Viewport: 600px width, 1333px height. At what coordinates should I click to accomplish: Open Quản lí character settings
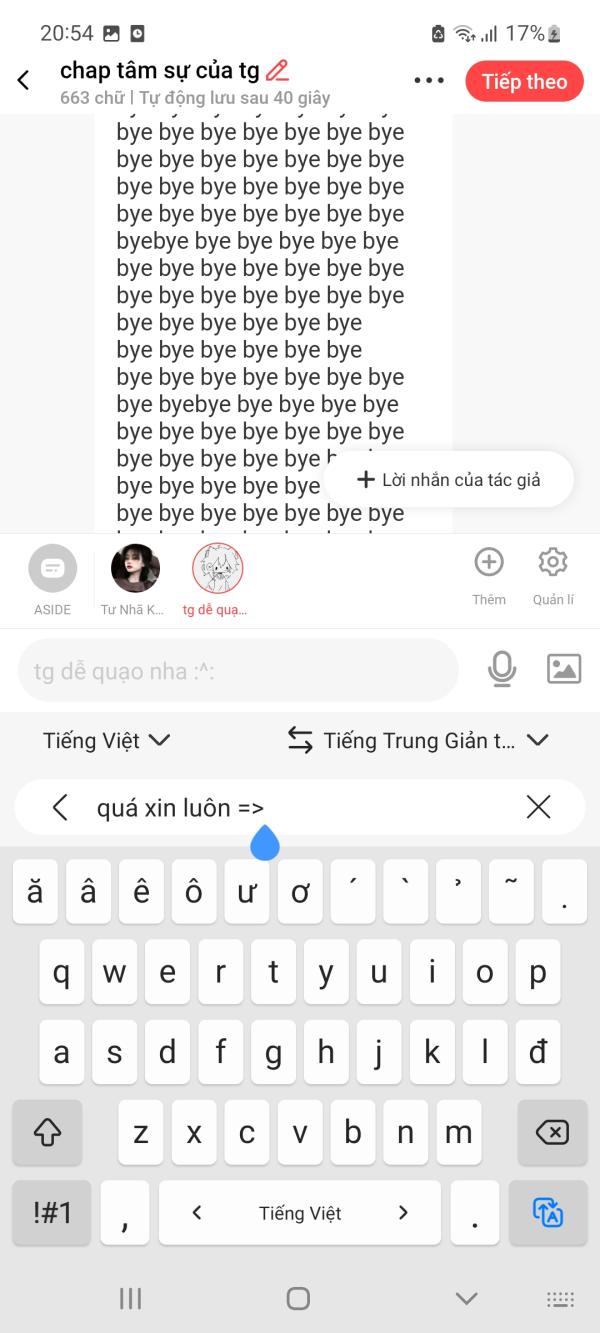[x=553, y=577]
